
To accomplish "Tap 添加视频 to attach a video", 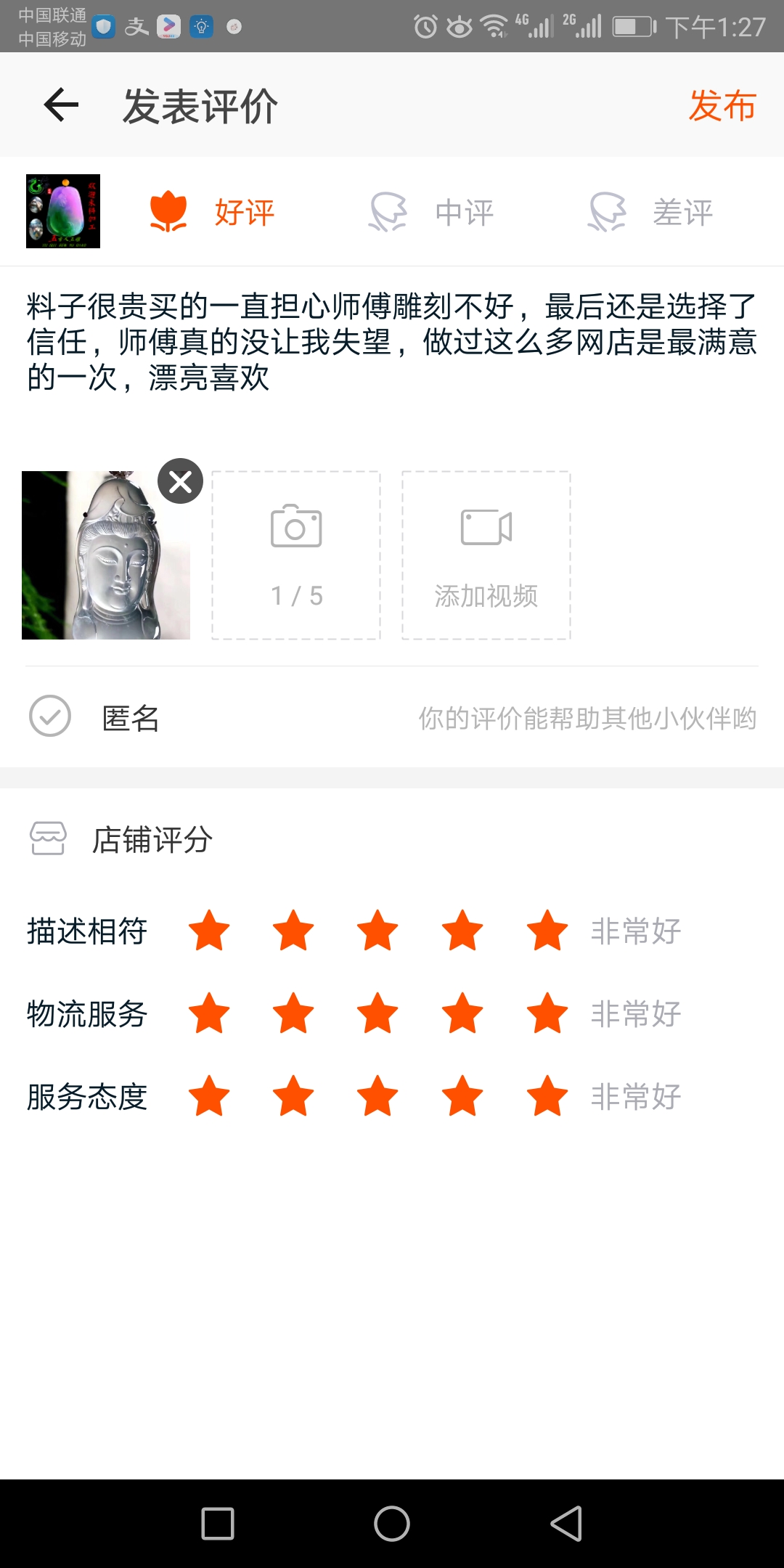I will (x=486, y=555).
